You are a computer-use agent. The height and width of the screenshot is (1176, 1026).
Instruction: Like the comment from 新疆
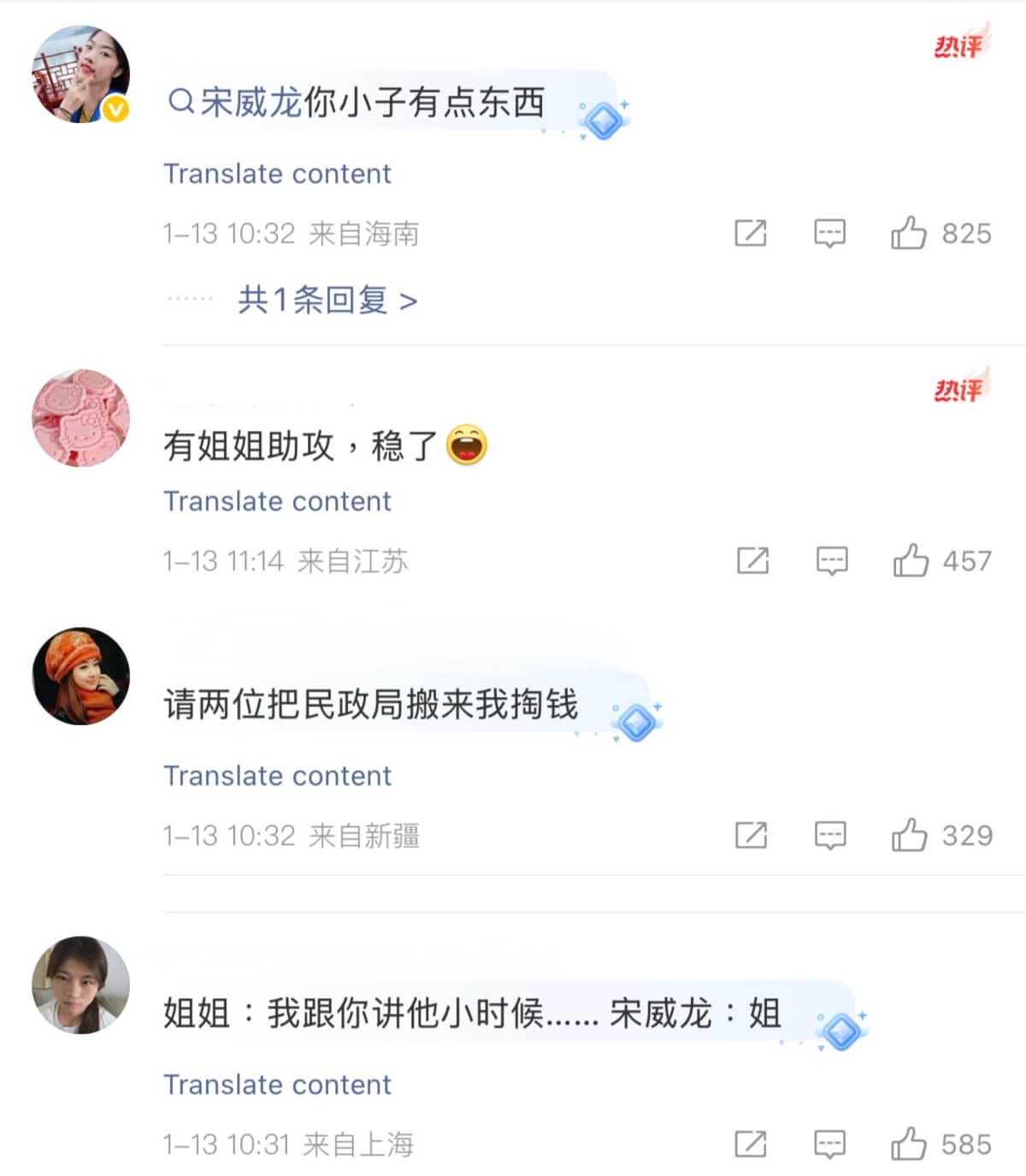(x=909, y=835)
